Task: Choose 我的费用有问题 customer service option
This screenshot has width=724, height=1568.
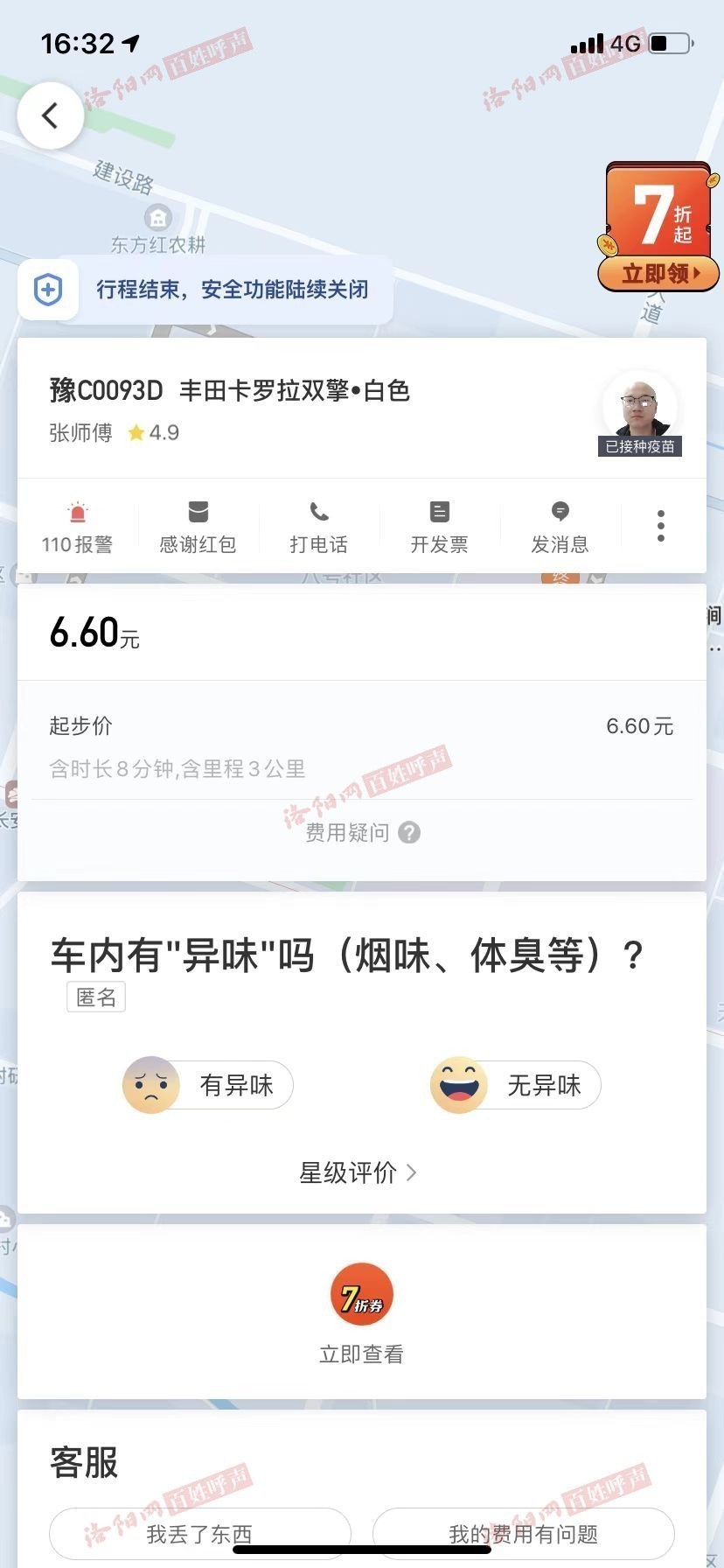Action: (x=523, y=1534)
